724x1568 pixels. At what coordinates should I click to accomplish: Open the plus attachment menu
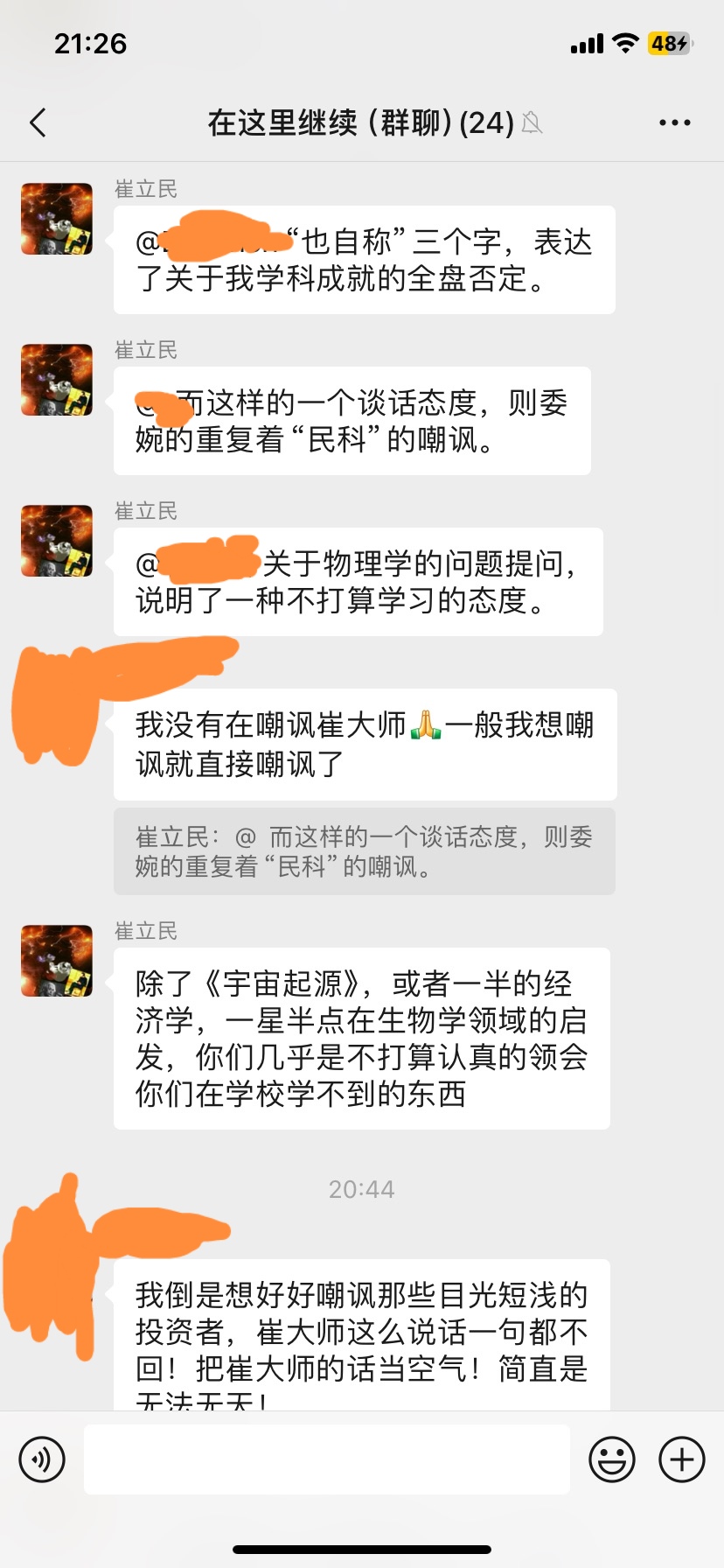click(x=681, y=1459)
